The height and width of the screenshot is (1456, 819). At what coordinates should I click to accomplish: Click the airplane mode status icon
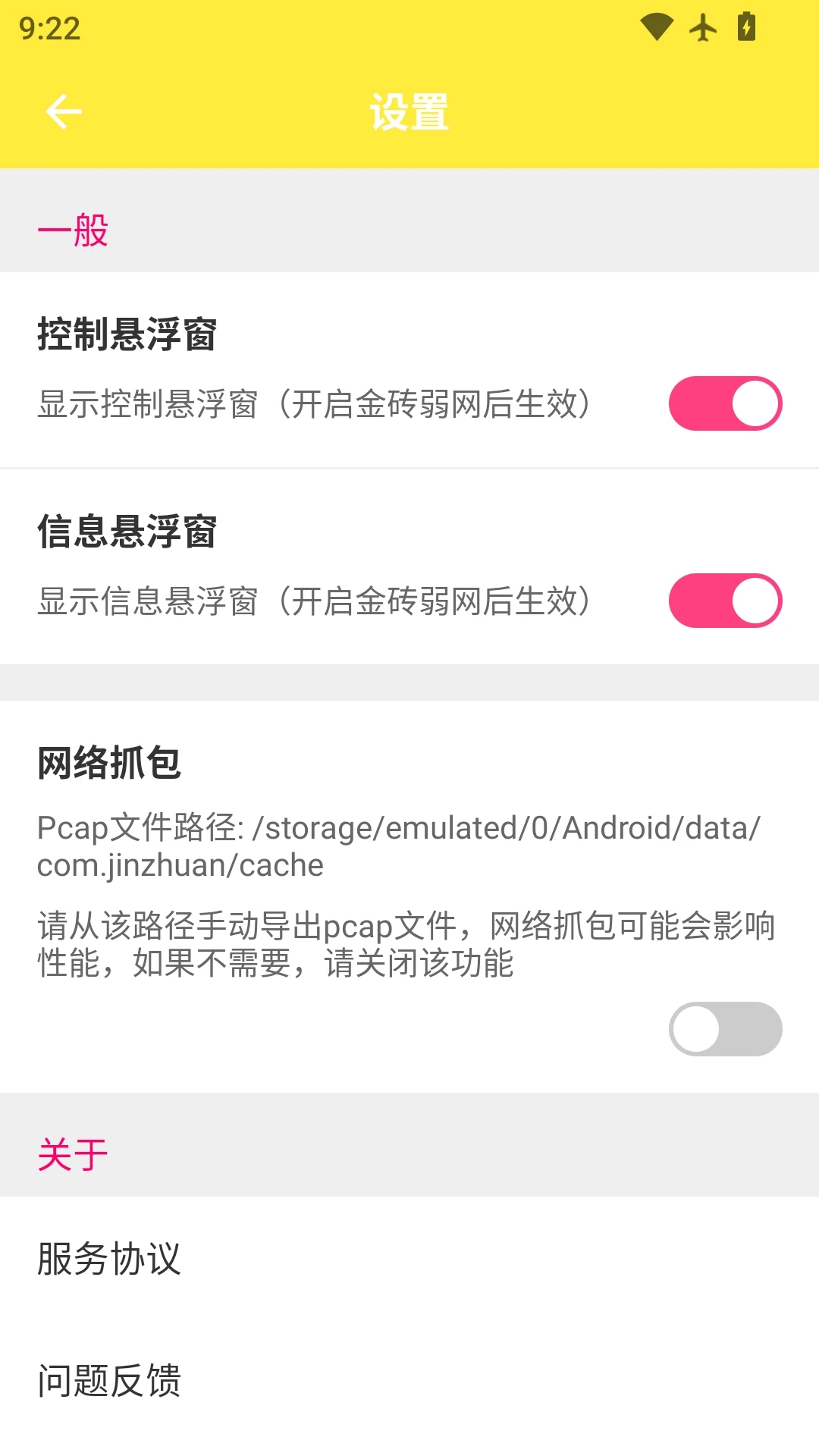click(x=702, y=27)
